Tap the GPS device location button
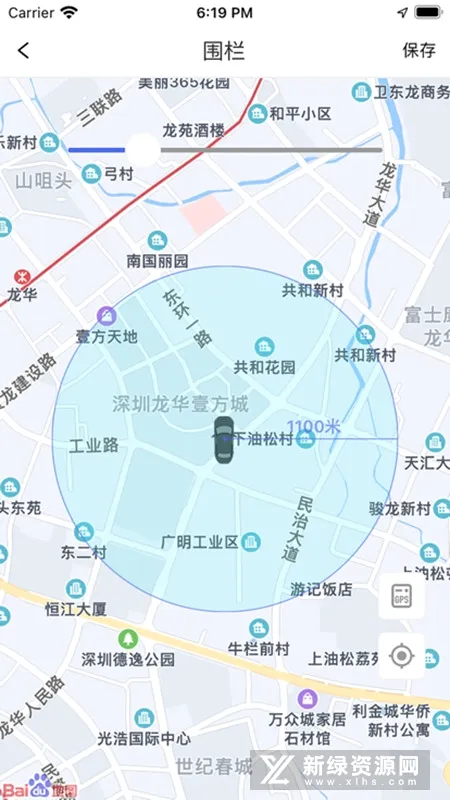450x800 pixels. (402, 596)
